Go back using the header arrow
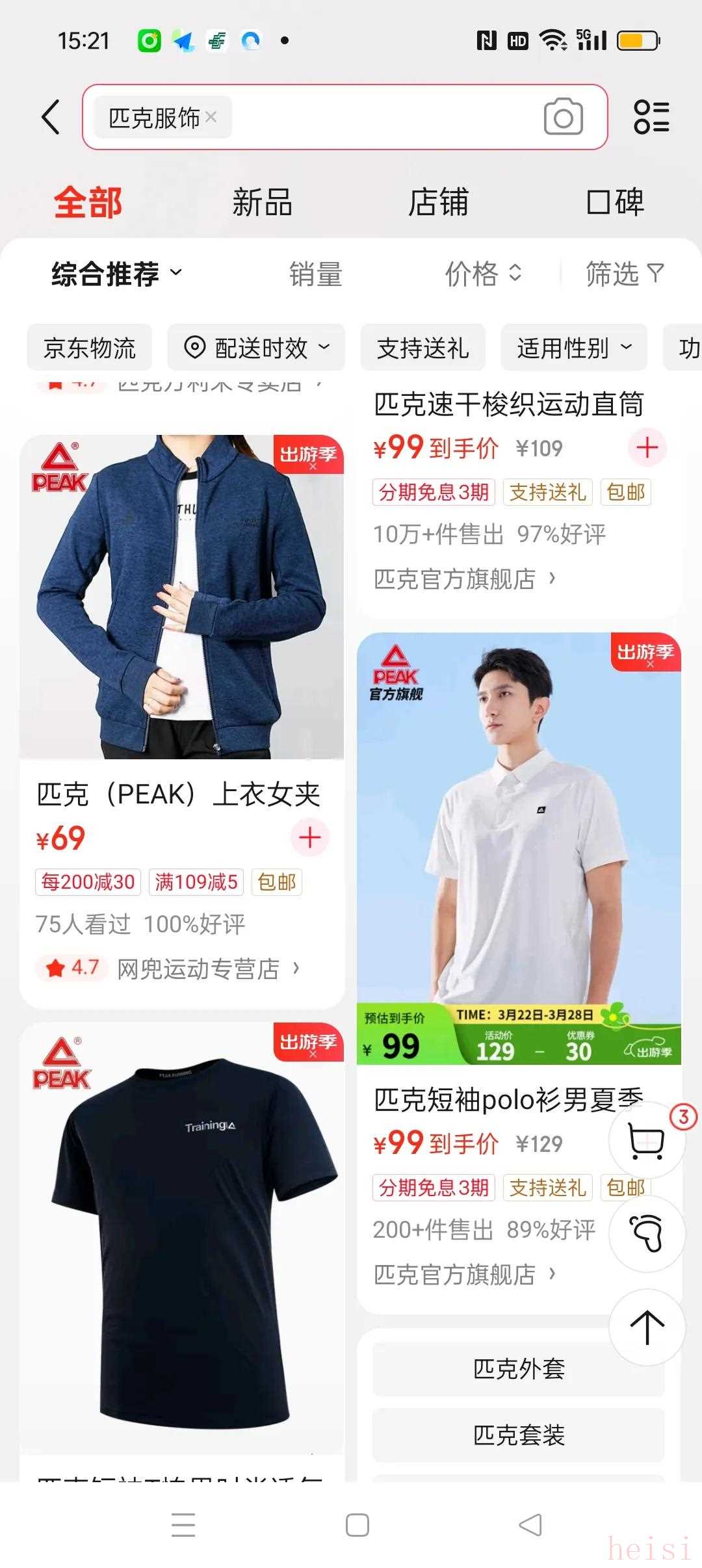 tap(51, 117)
